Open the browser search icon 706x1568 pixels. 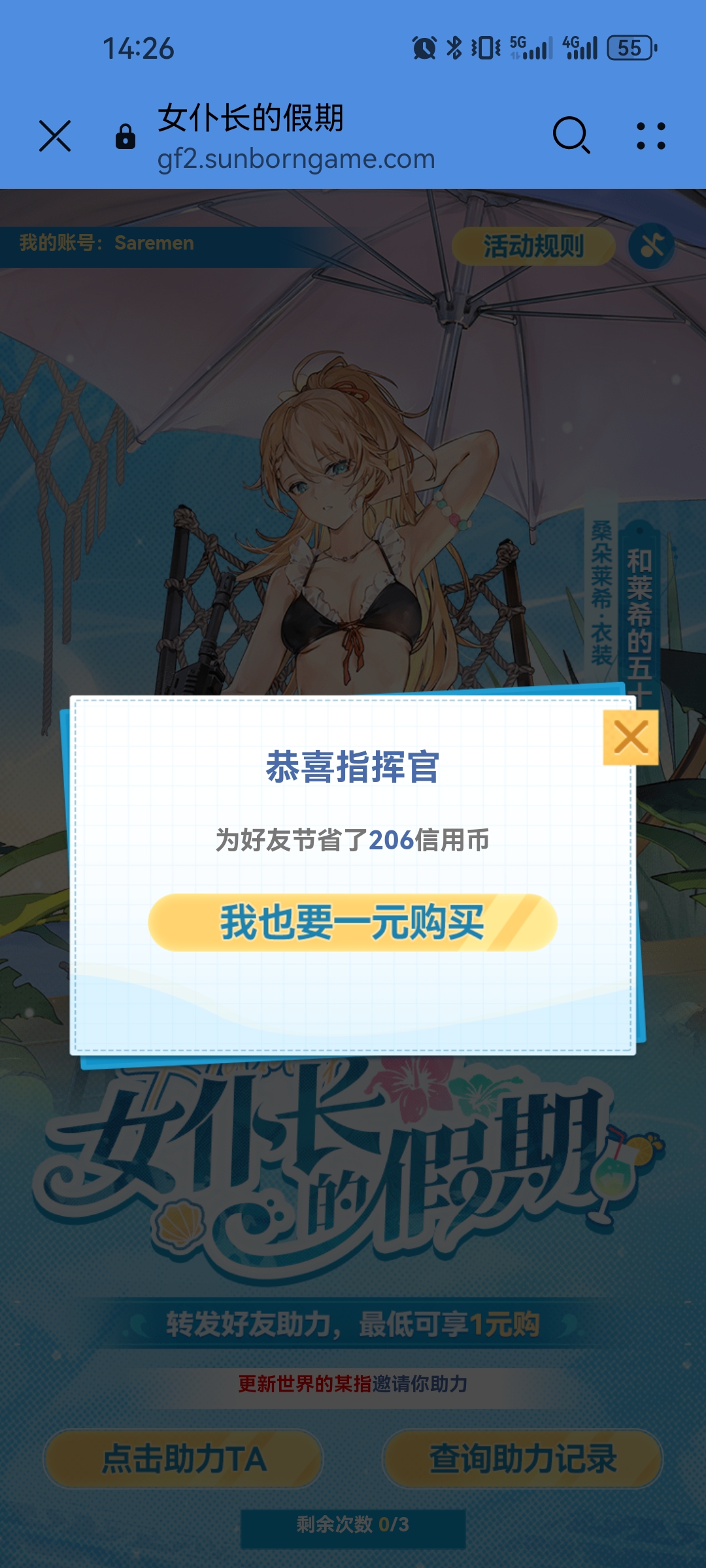pyautogui.click(x=571, y=136)
